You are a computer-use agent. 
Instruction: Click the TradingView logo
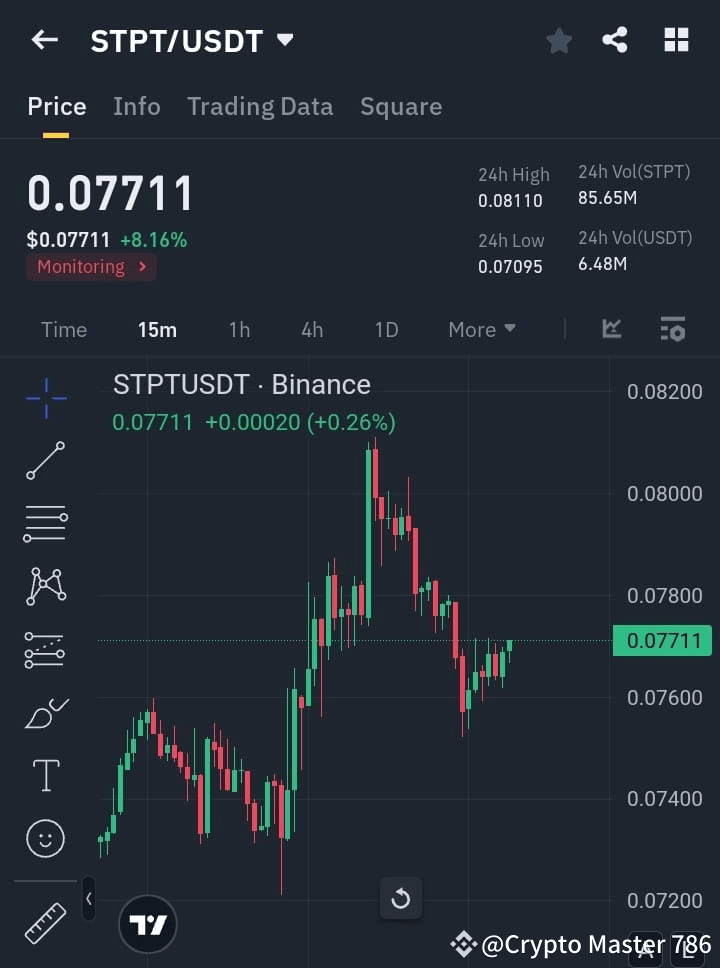point(148,923)
